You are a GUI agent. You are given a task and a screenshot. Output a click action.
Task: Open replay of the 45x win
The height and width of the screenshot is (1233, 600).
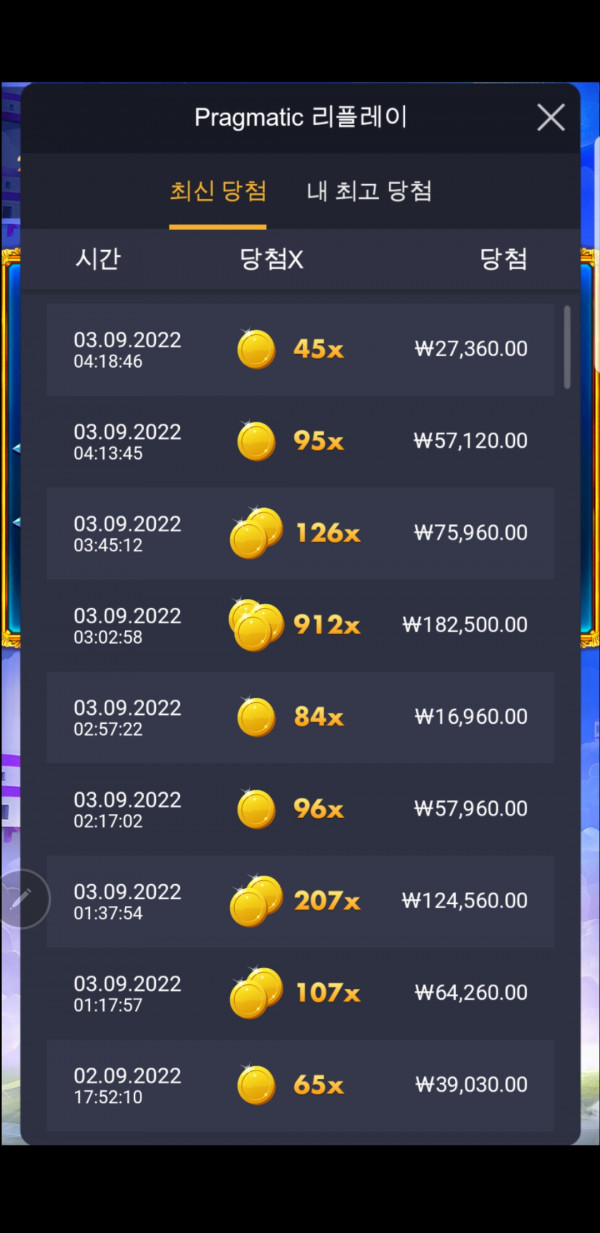coord(300,349)
